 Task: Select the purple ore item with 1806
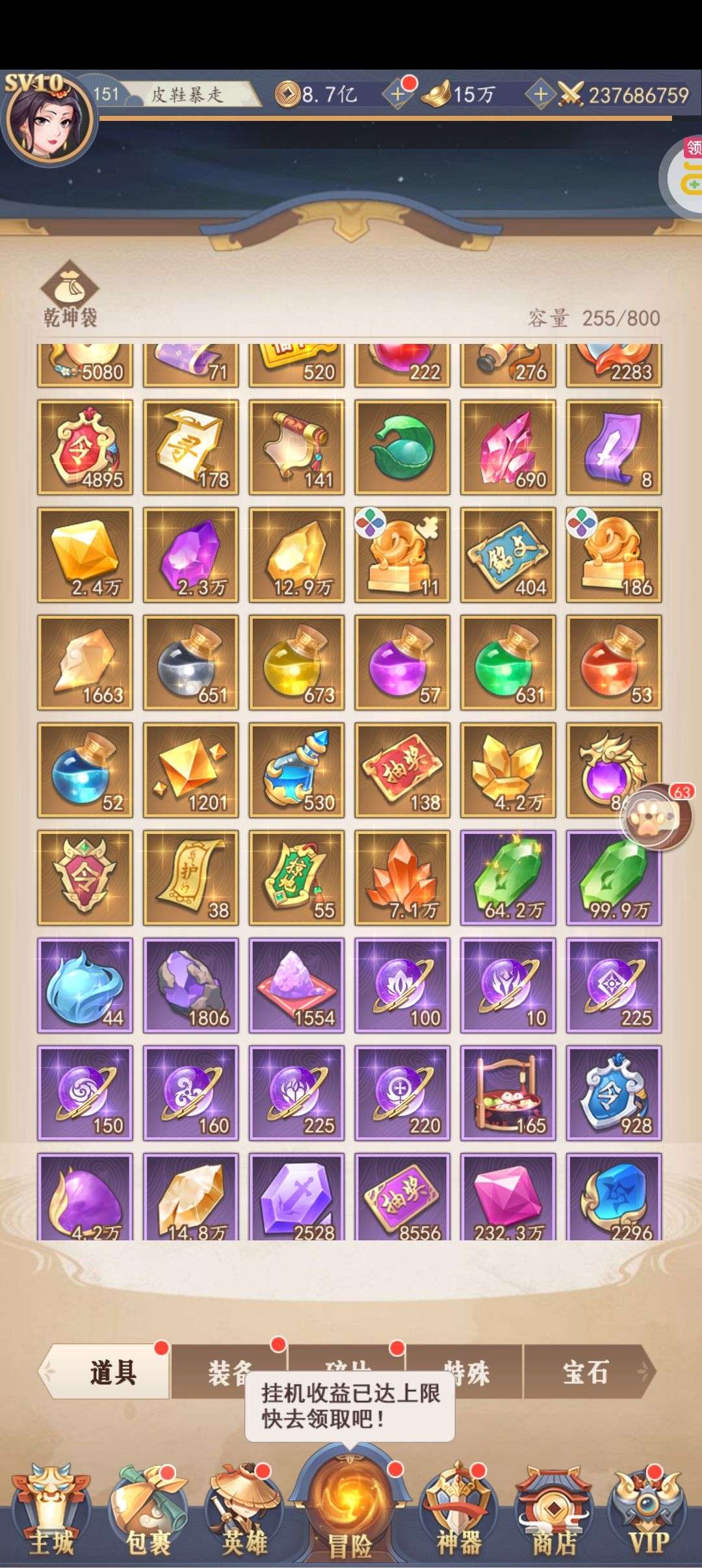click(191, 985)
